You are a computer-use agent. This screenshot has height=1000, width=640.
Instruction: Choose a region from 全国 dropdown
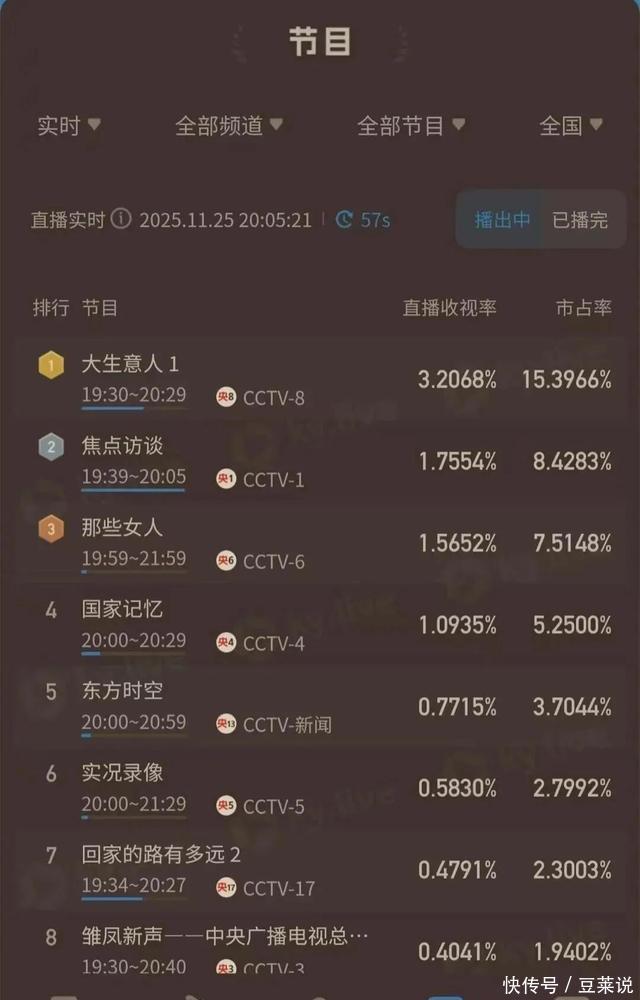[571, 126]
